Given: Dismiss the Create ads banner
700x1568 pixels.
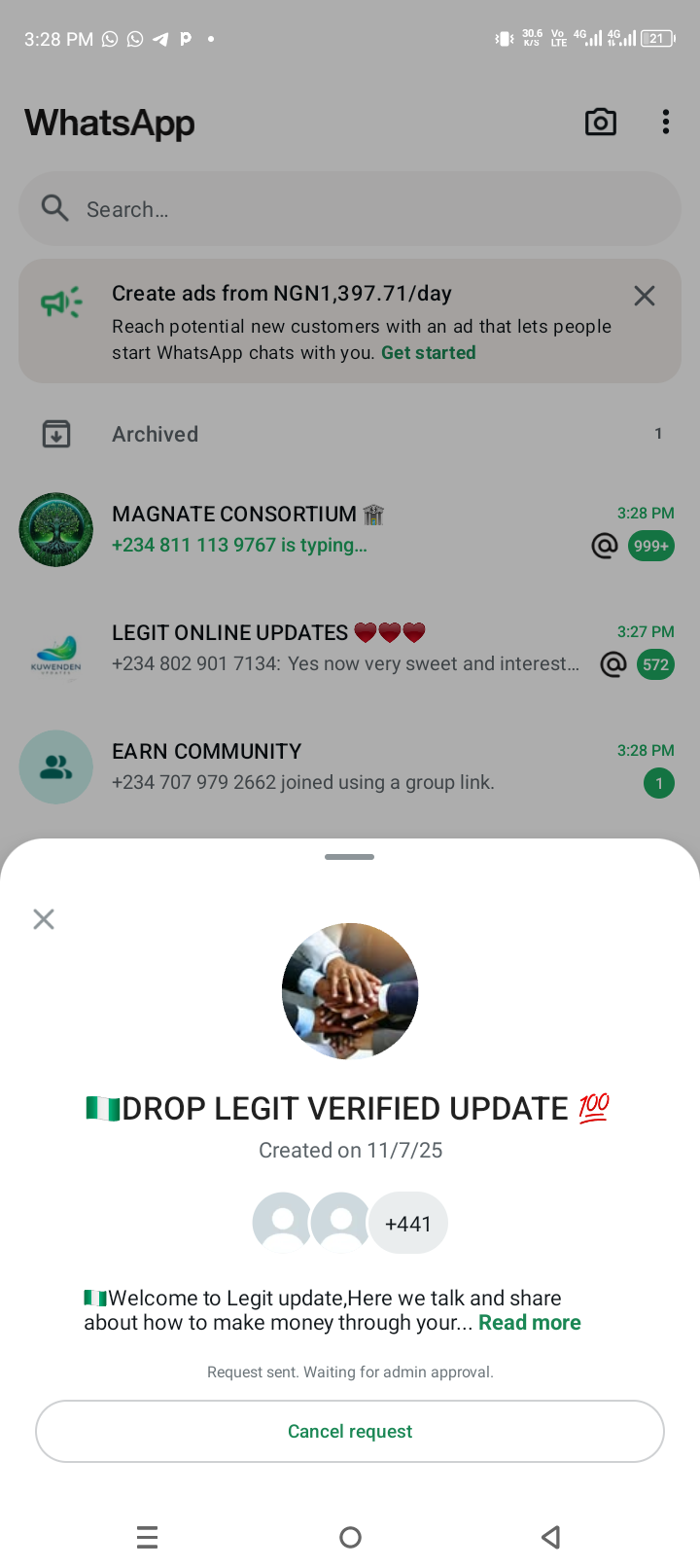Looking at the screenshot, I should 645,296.
